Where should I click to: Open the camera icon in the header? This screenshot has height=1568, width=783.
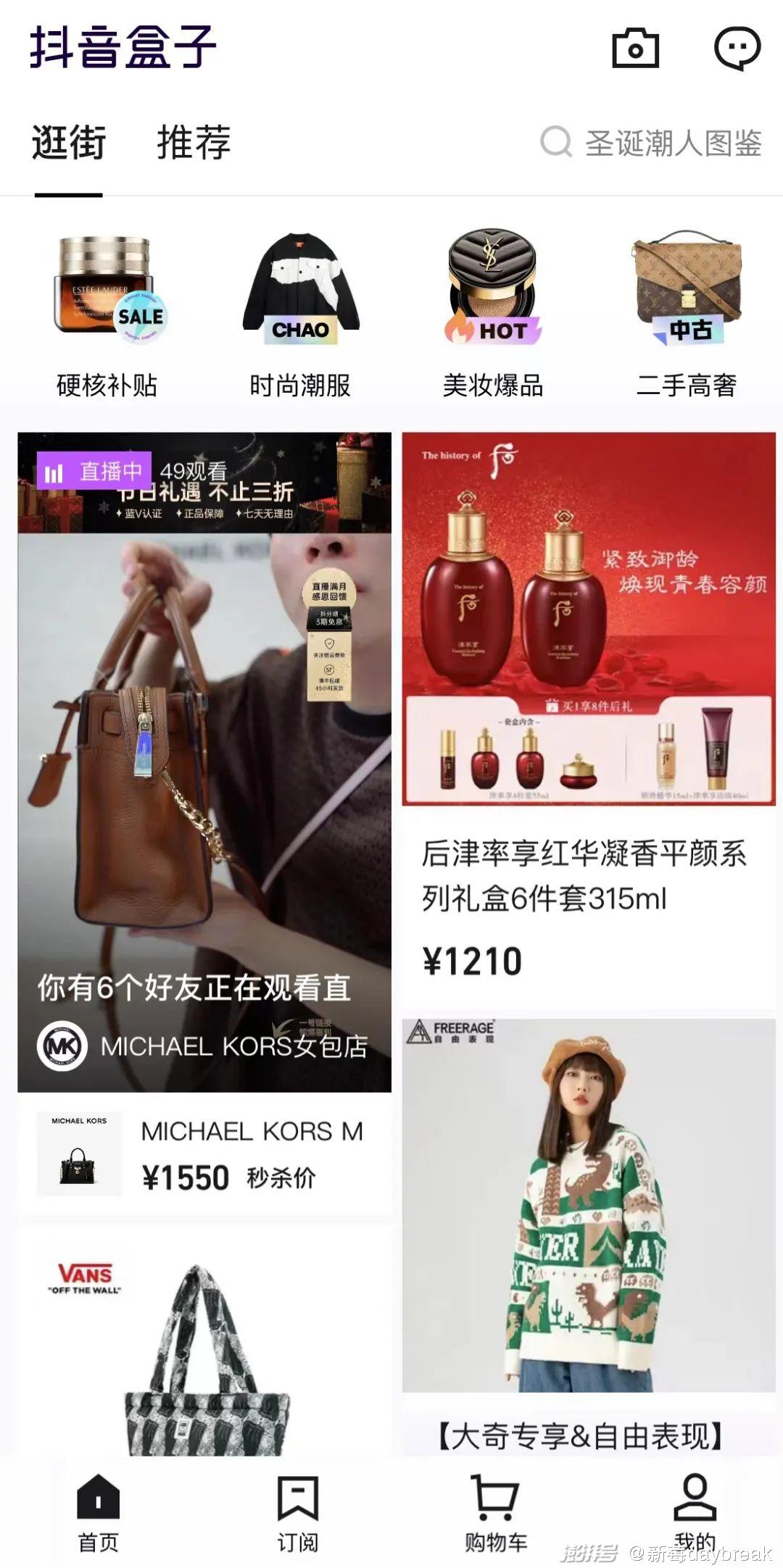[x=635, y=49]
